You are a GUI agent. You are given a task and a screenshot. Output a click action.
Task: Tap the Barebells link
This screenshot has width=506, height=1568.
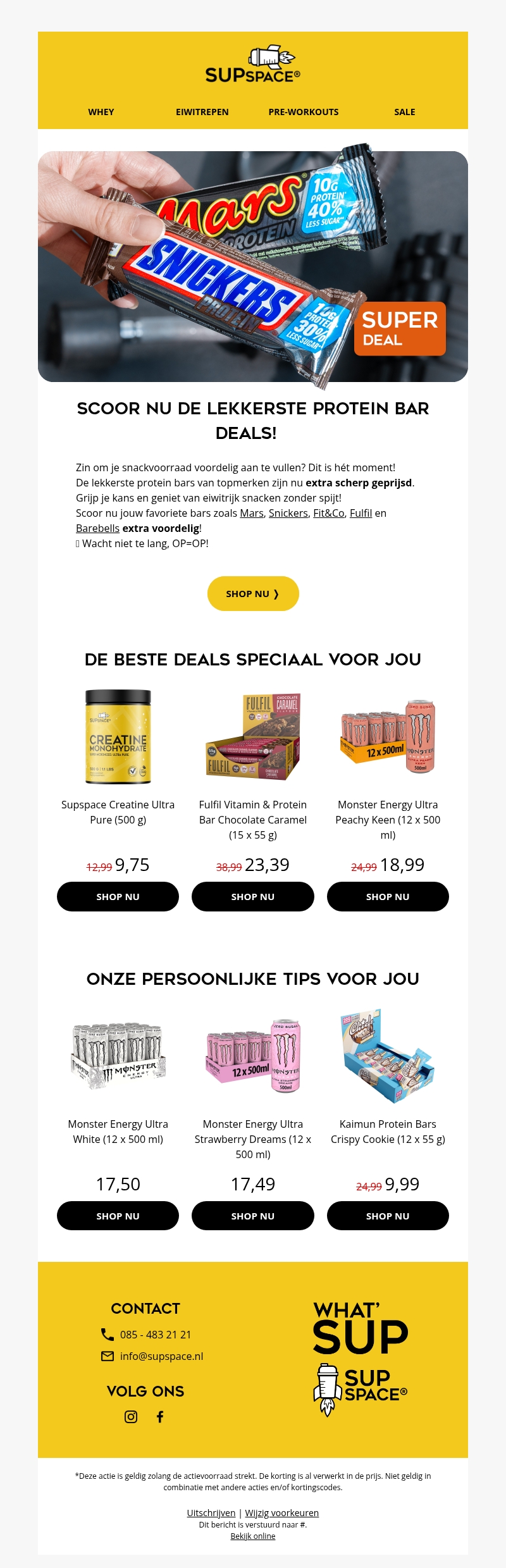[x=97, y=528]
